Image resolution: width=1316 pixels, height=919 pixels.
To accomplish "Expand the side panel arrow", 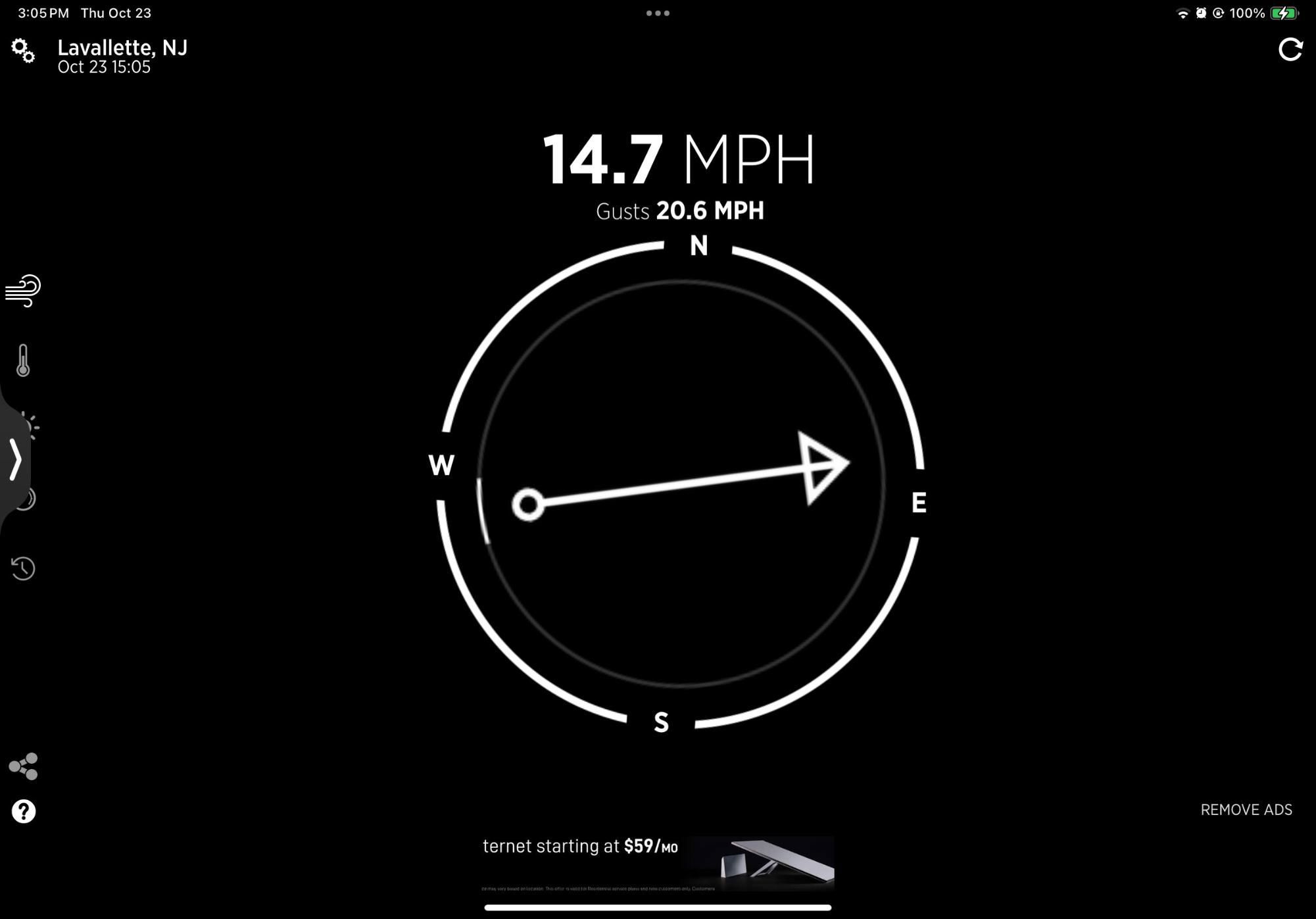I will 15,459.
